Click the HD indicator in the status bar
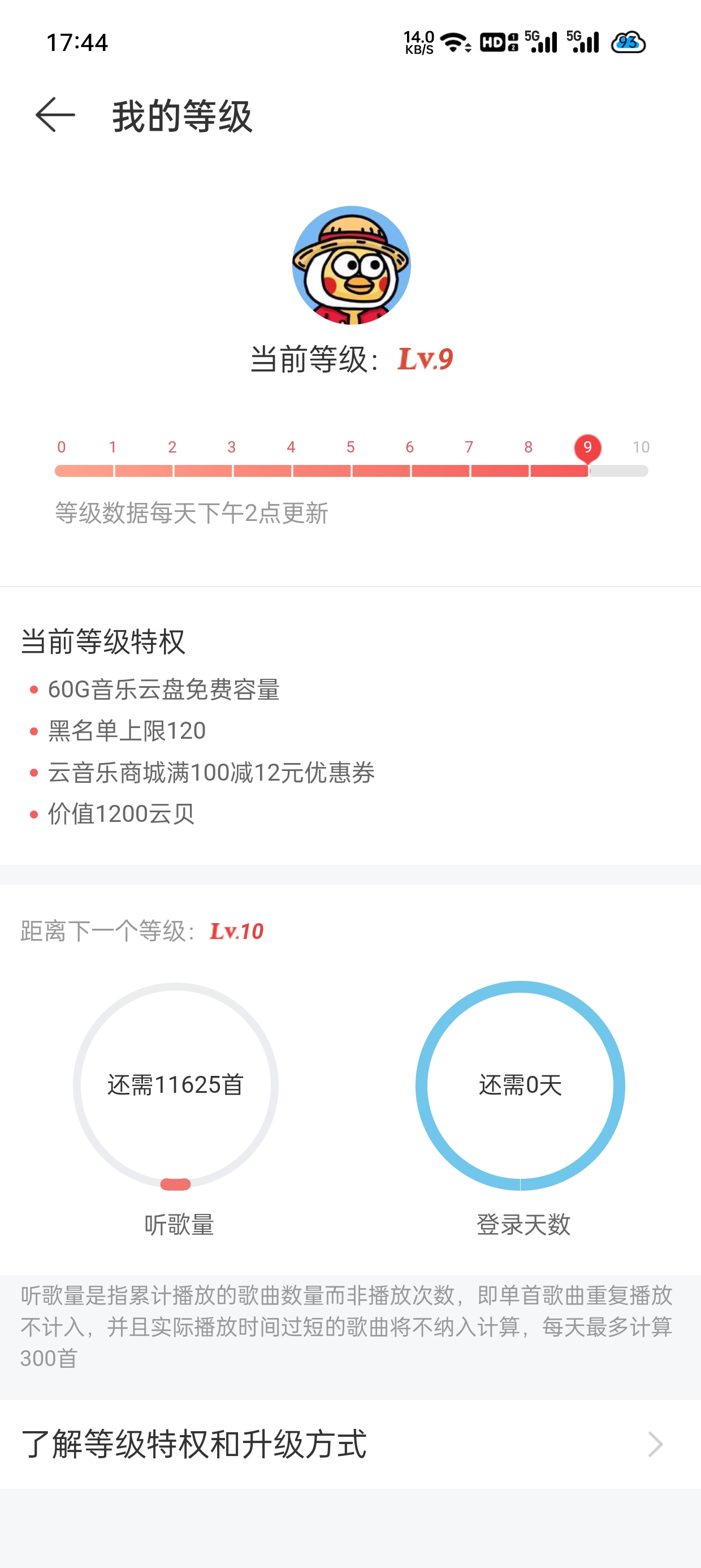This screenshot has height=1568, width=701. tap(494, 42)
